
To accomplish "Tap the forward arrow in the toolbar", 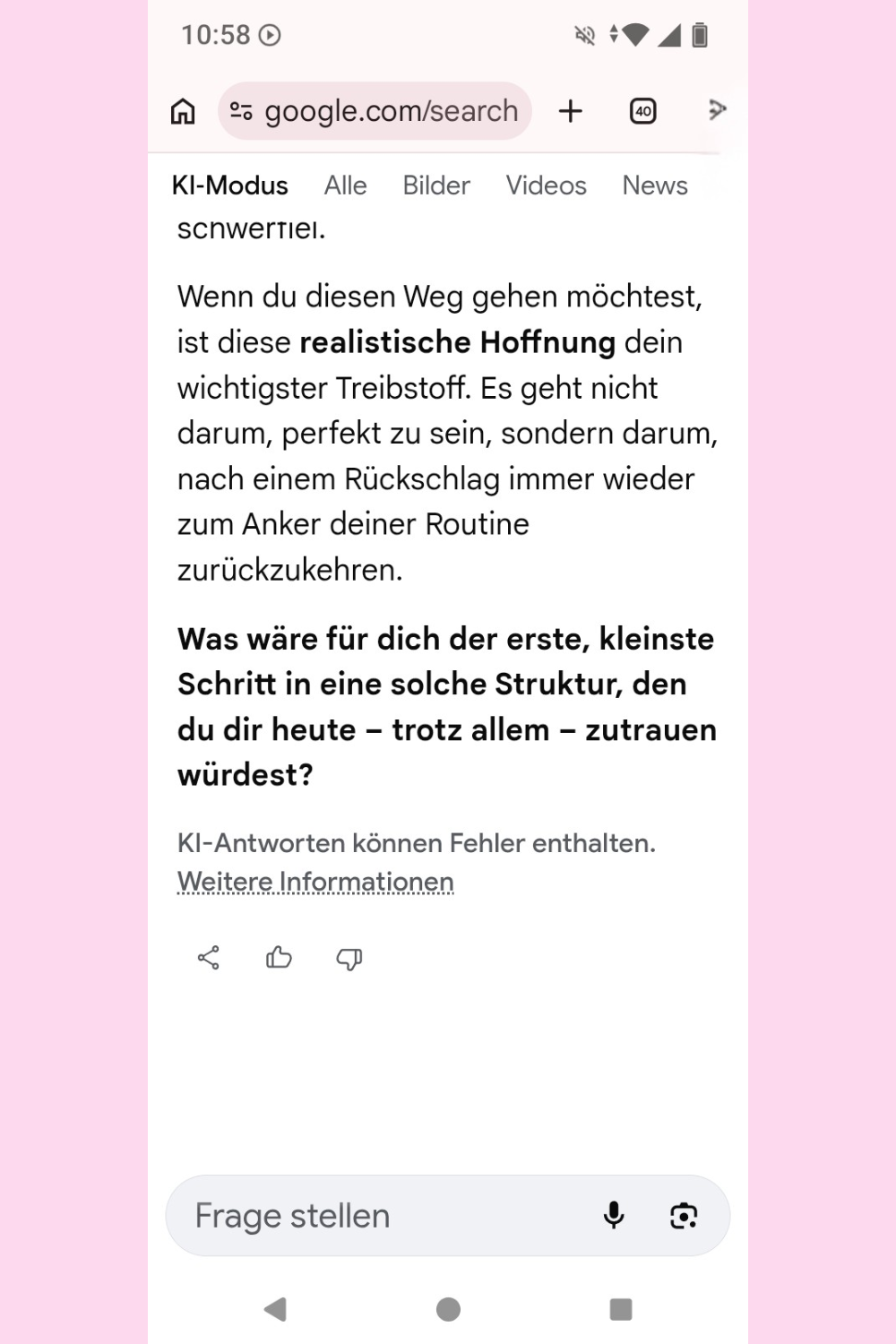I will click(717, 110).
